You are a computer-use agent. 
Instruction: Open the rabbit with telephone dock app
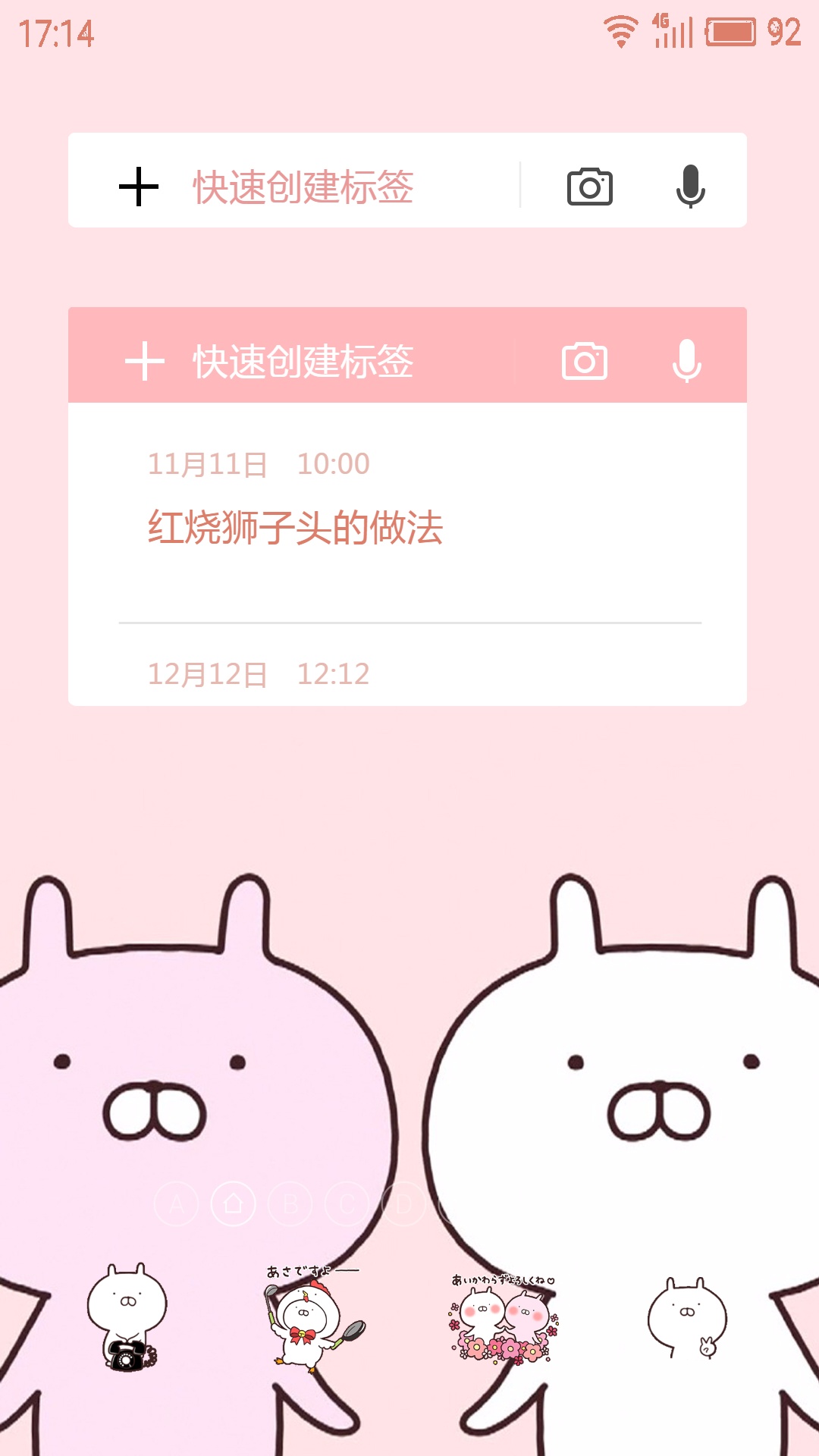126,1317
